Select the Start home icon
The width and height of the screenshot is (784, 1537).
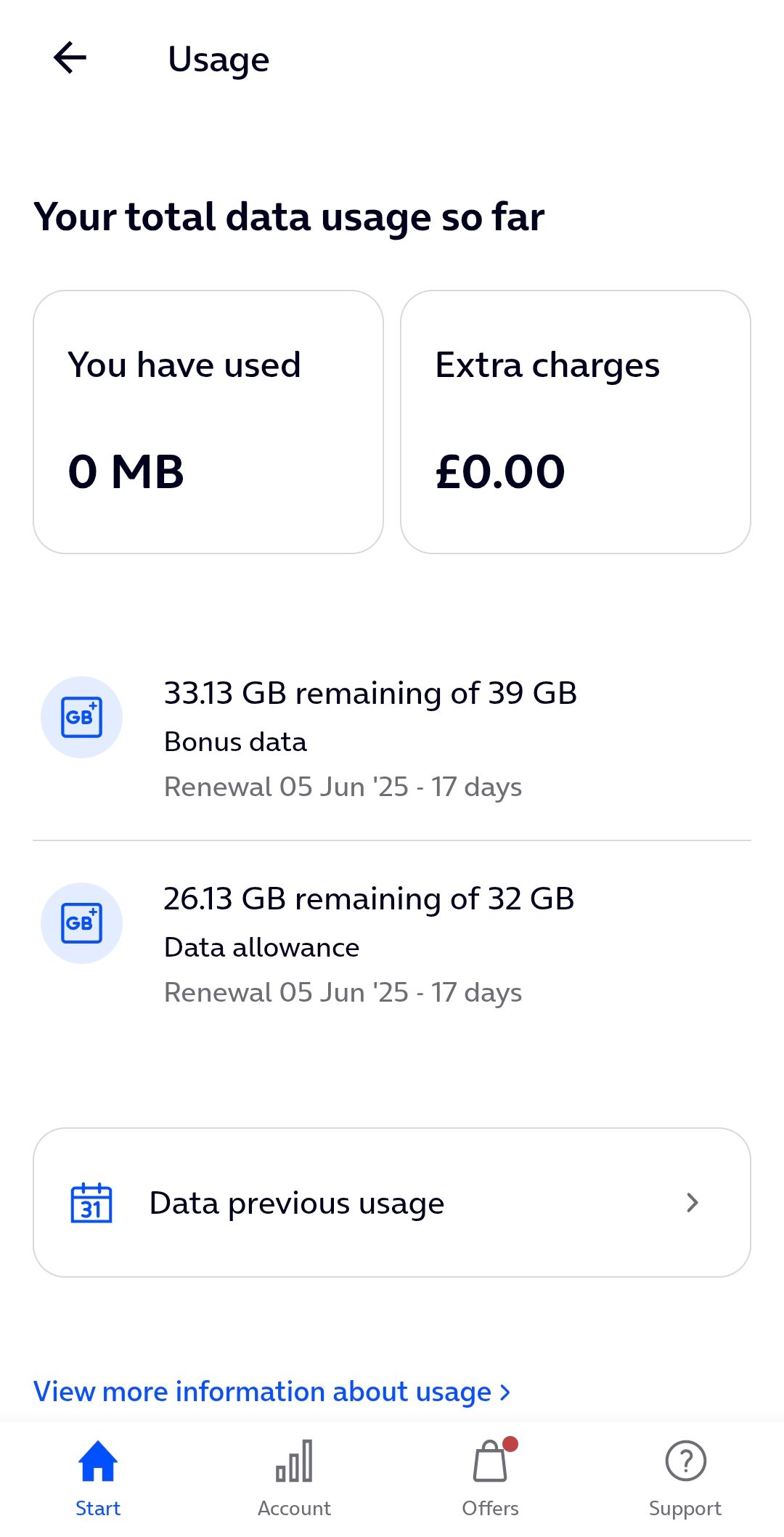tap(97, 1461)
